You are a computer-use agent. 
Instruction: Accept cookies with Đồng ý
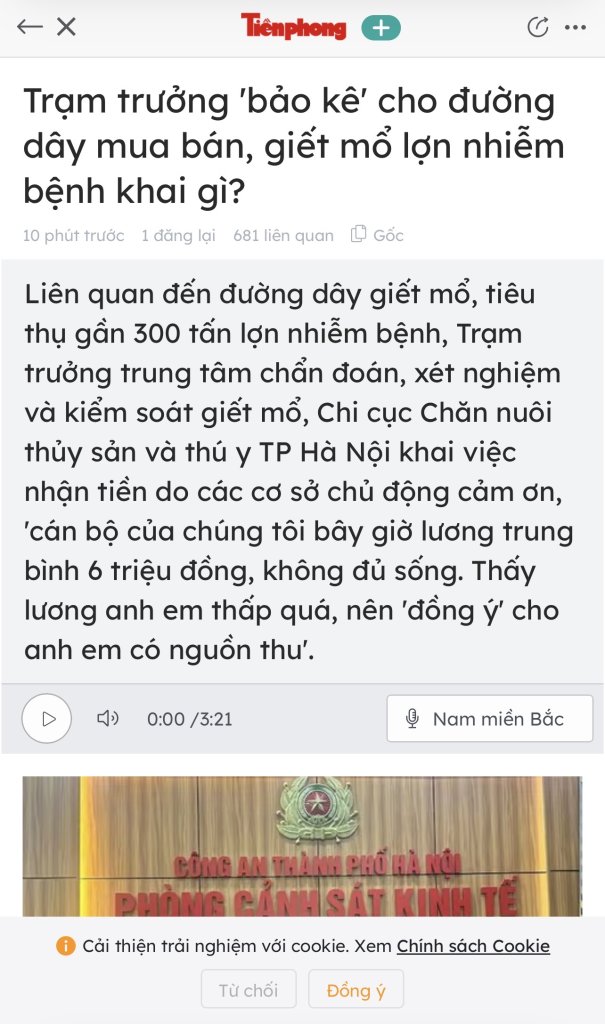coord(356,990)
